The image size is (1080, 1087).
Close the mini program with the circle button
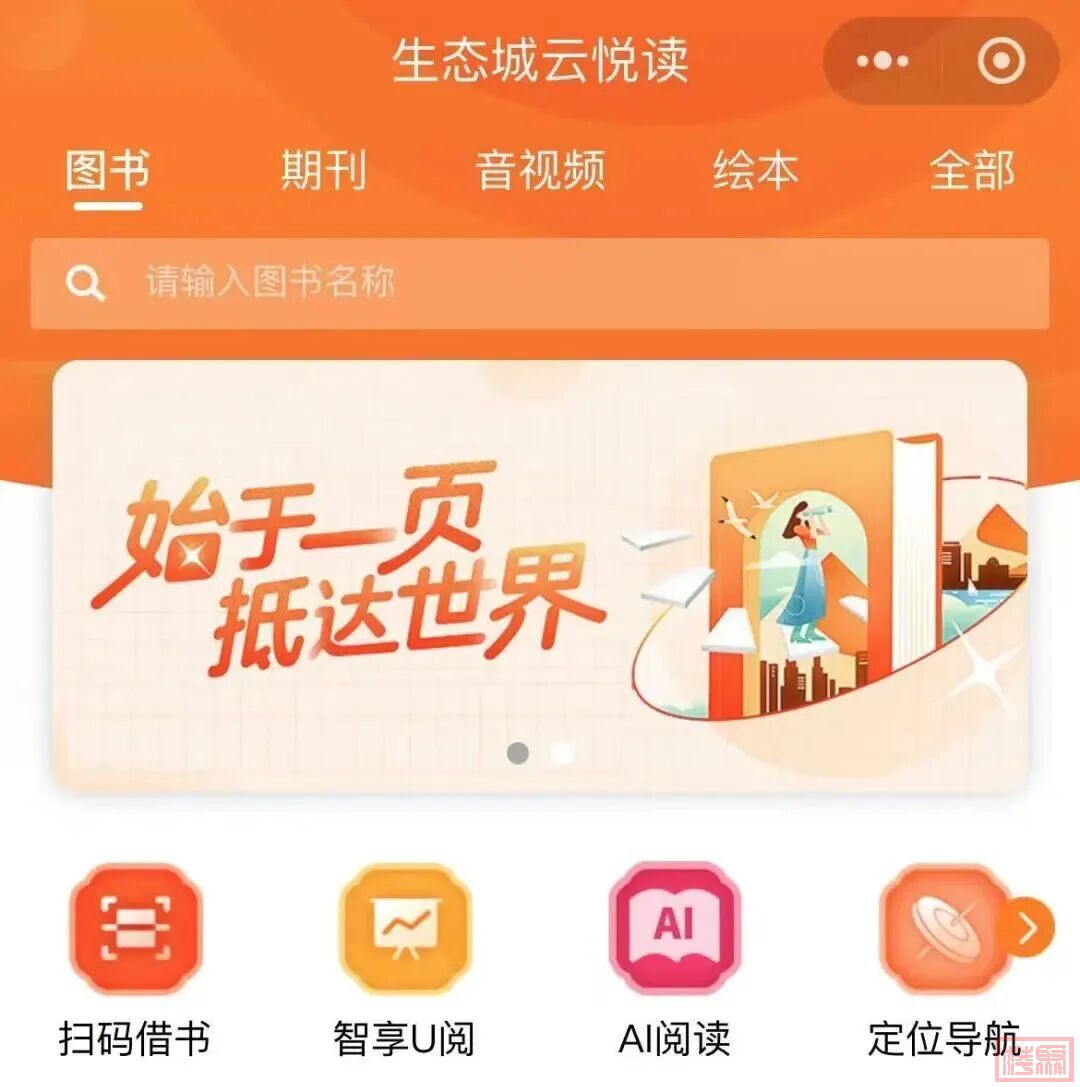point(1001,61)
